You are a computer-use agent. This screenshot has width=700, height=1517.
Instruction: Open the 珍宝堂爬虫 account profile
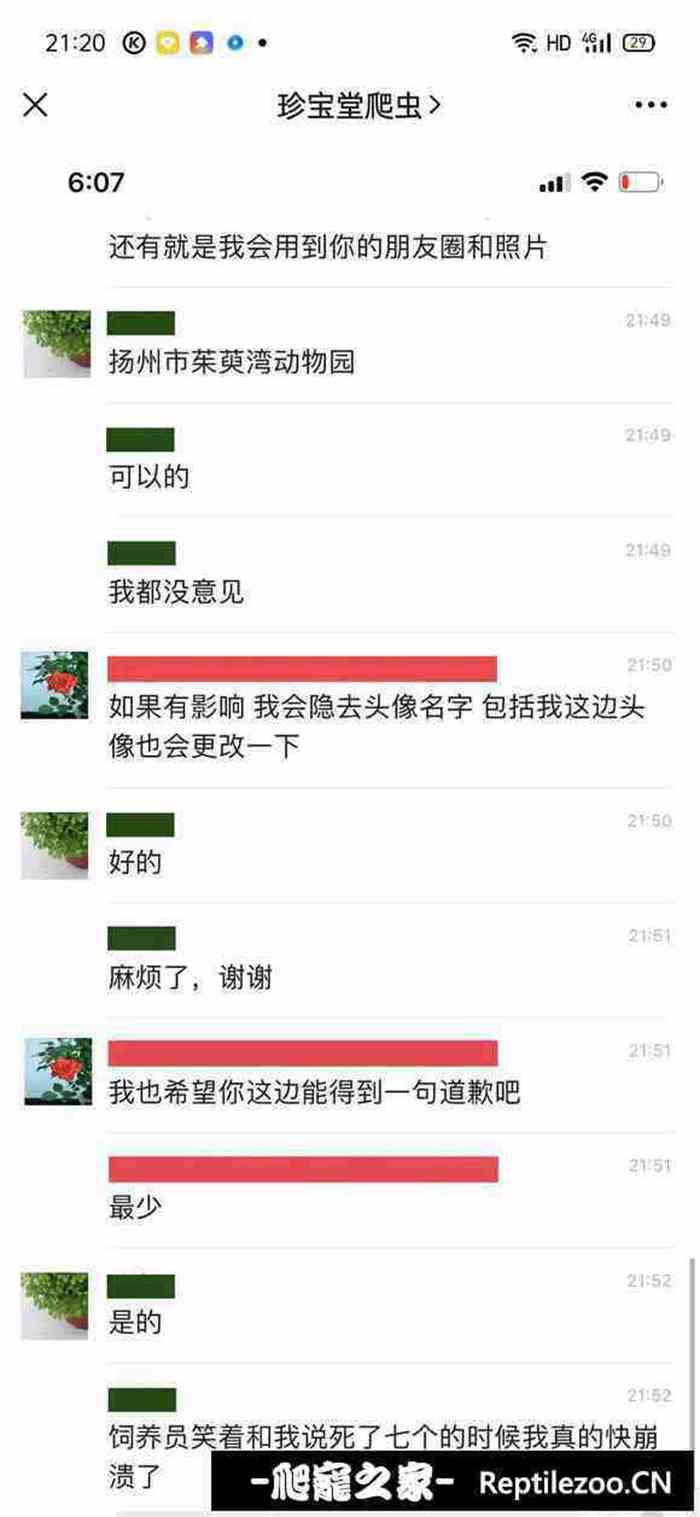pos(358,104)
